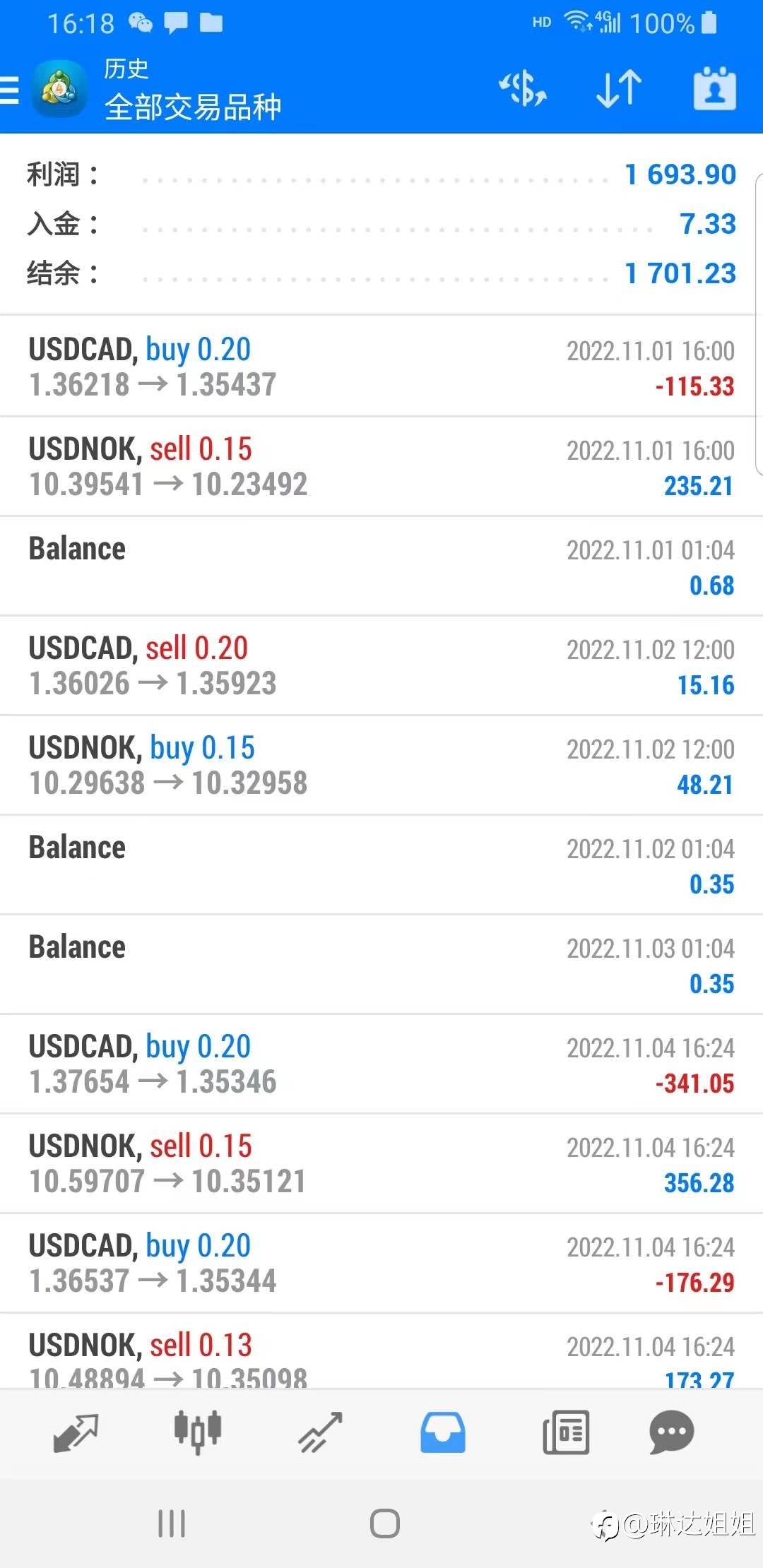The width and height of the screenshot is (763, 1568).
Task: Open the Messages chat tab
Action: 671,1432
